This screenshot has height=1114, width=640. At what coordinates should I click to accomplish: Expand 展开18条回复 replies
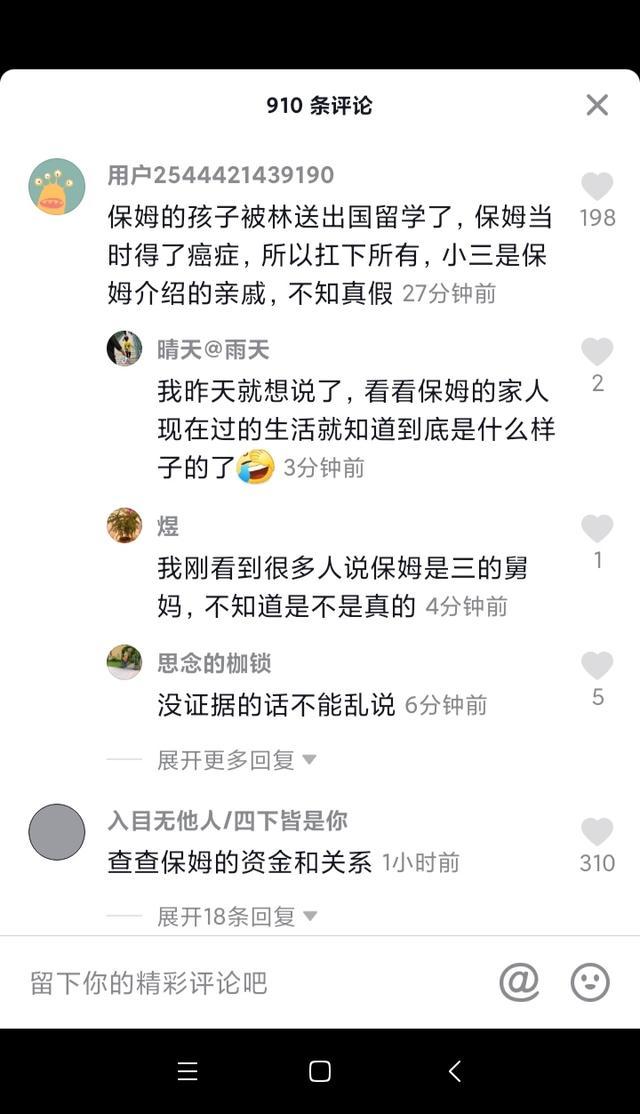(x=236, y=916)
